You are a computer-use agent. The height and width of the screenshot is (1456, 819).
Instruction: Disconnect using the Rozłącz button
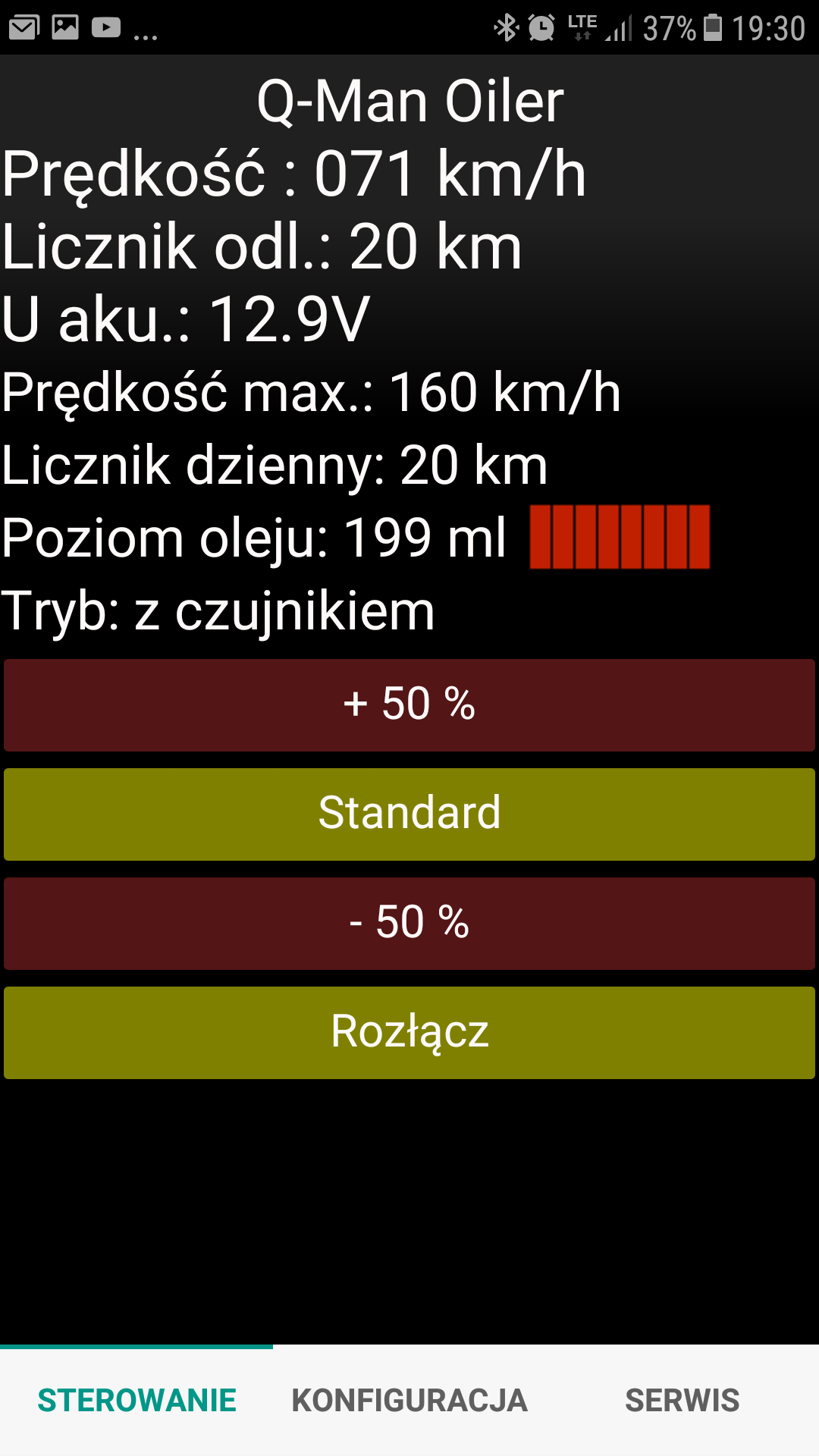[x=409, y=1033]
